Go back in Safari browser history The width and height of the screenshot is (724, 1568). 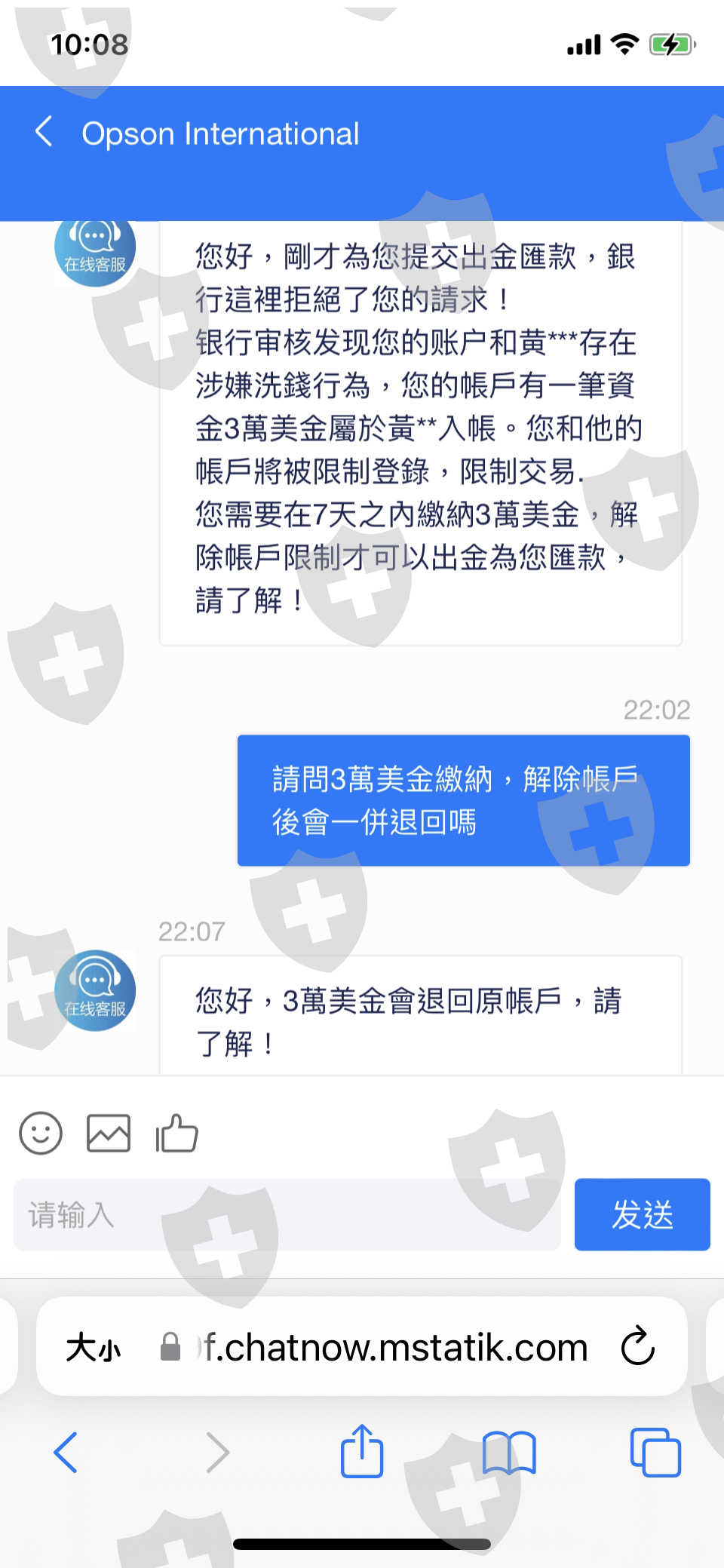[66, 1452]
